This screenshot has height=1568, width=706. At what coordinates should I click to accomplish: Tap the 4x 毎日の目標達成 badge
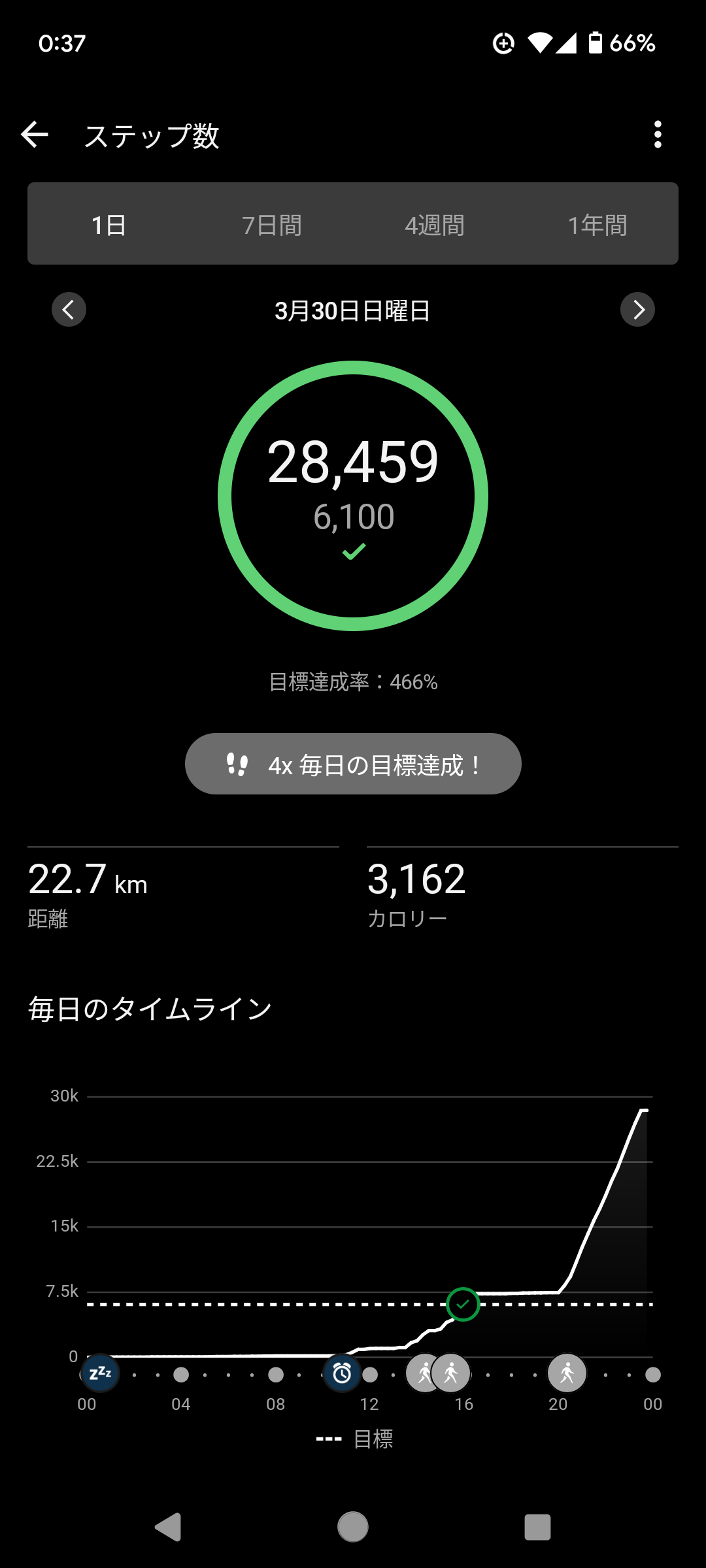coord(353,764)
